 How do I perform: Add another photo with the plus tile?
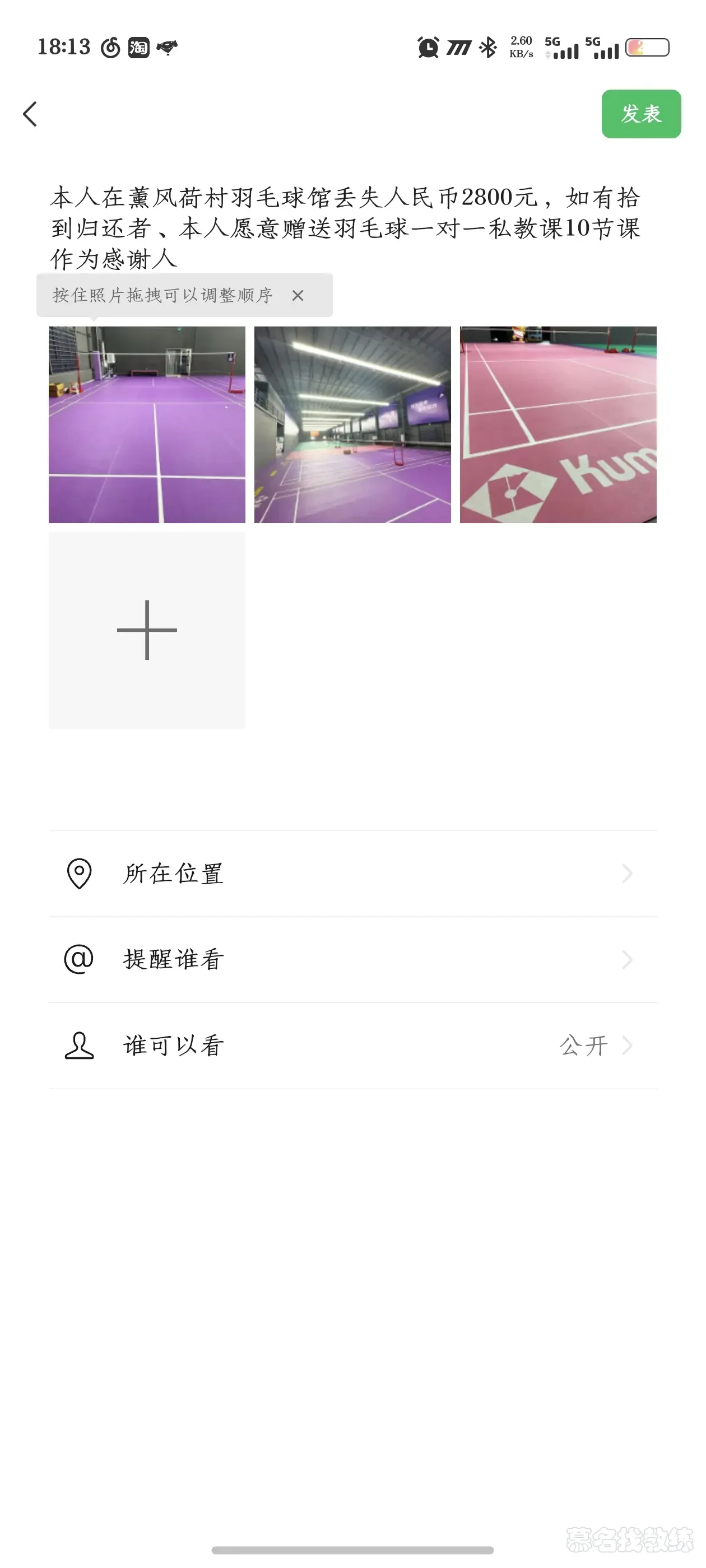tap(147, 630)
